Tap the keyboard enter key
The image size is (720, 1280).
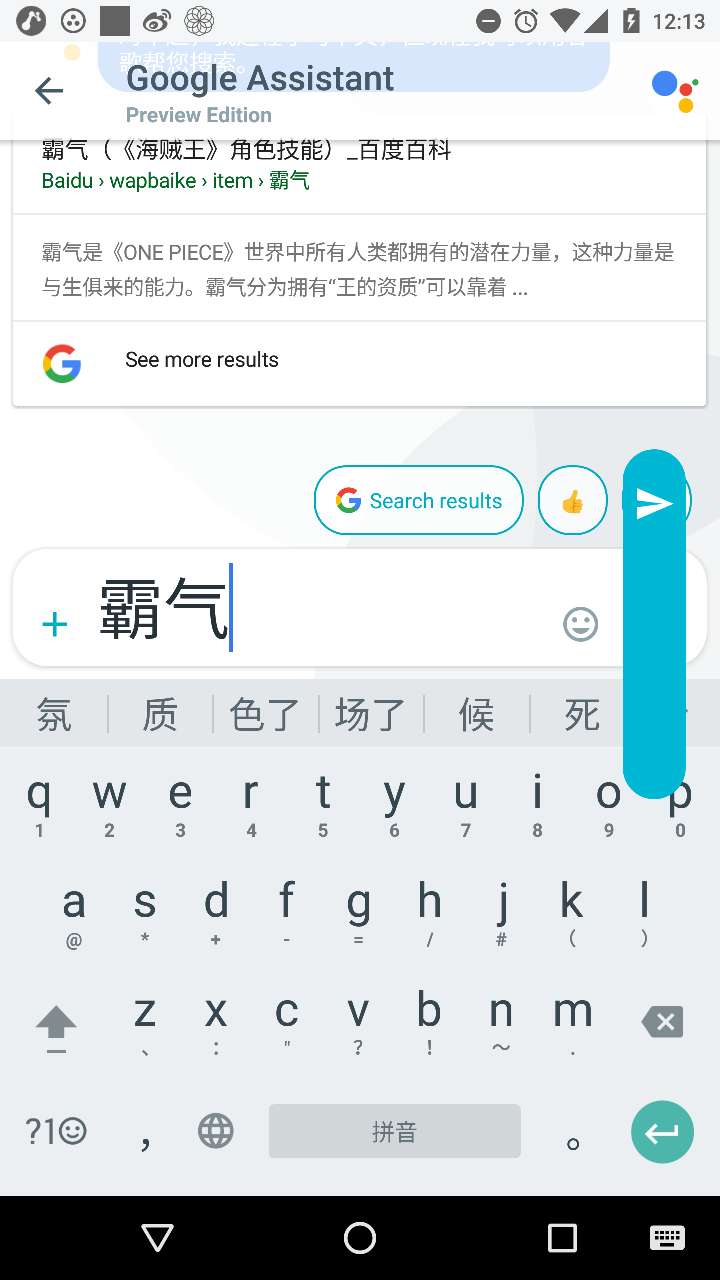(661, 1132)
